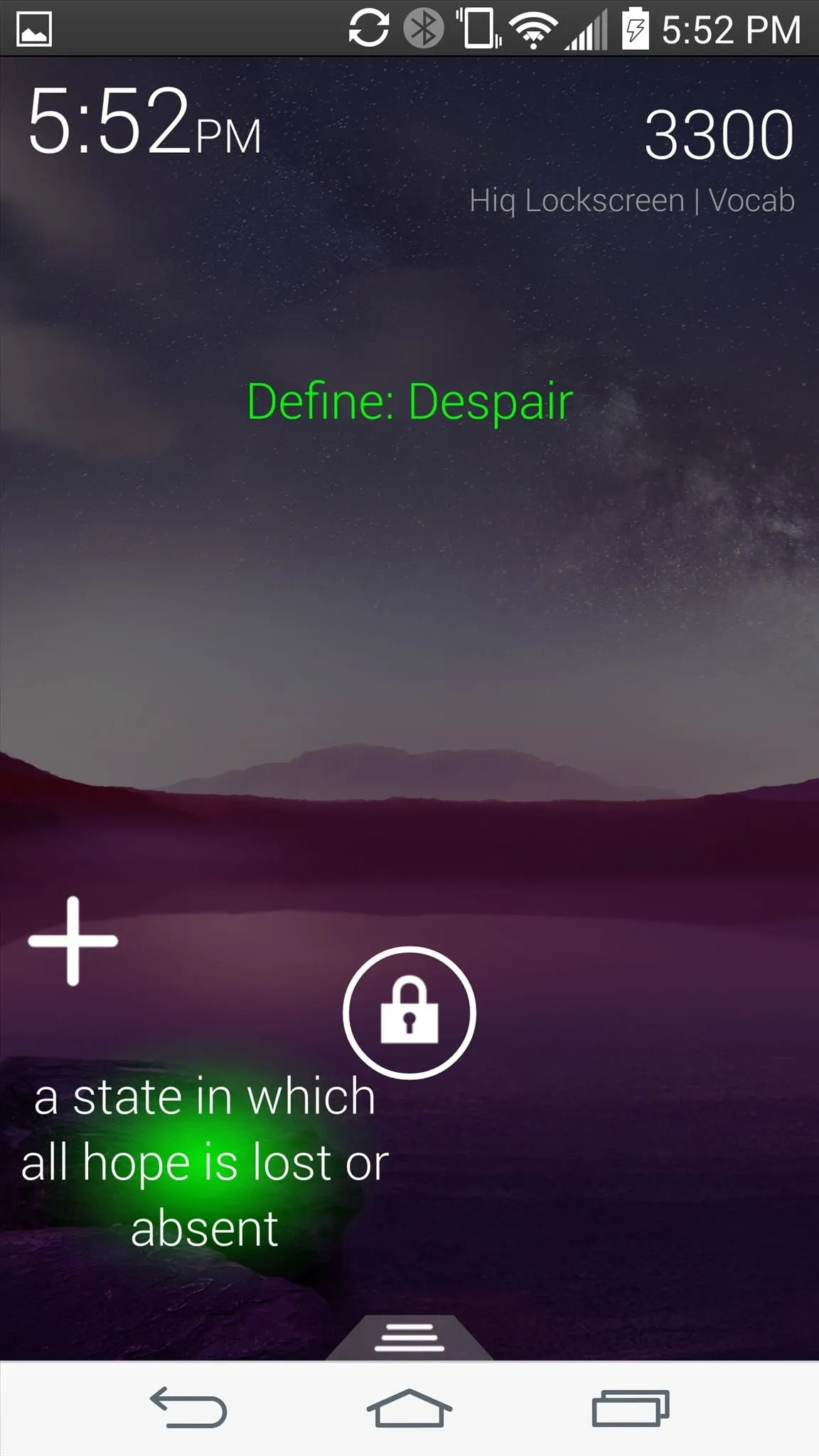Go back using the navigation bar

pyautogui.click(x=188, y=1408)
